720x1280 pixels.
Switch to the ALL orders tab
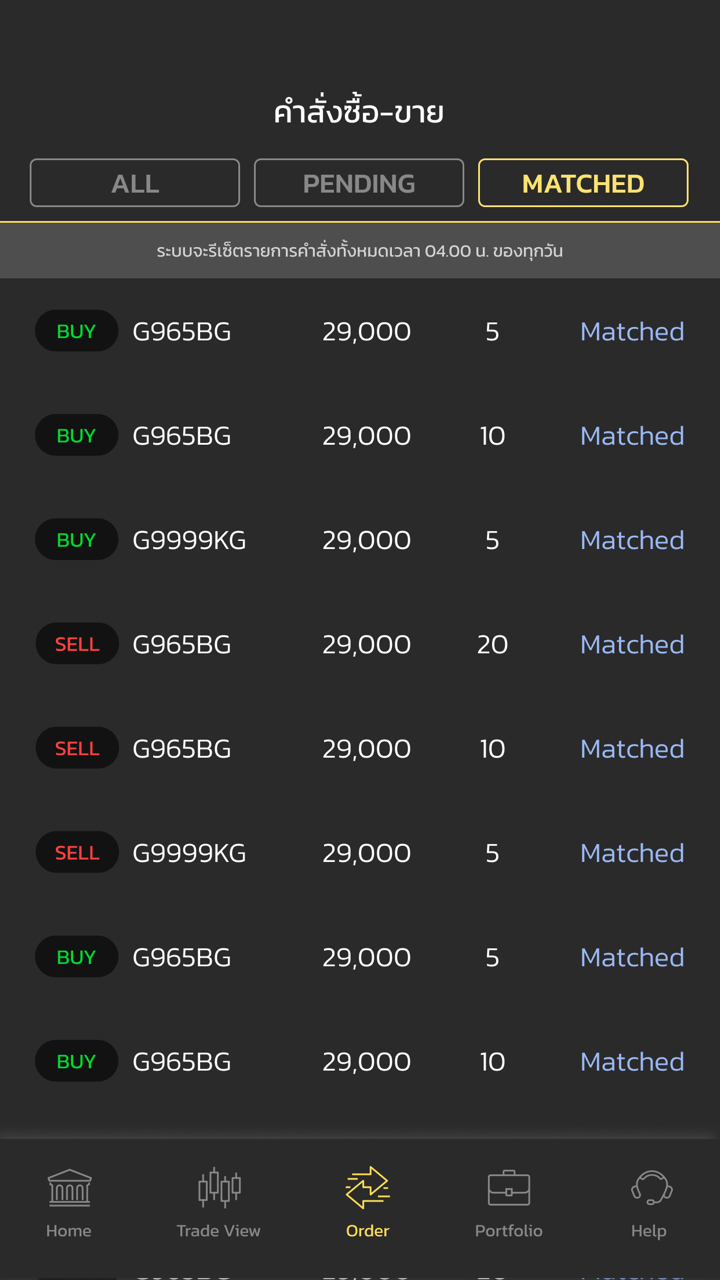pos(135,183)
